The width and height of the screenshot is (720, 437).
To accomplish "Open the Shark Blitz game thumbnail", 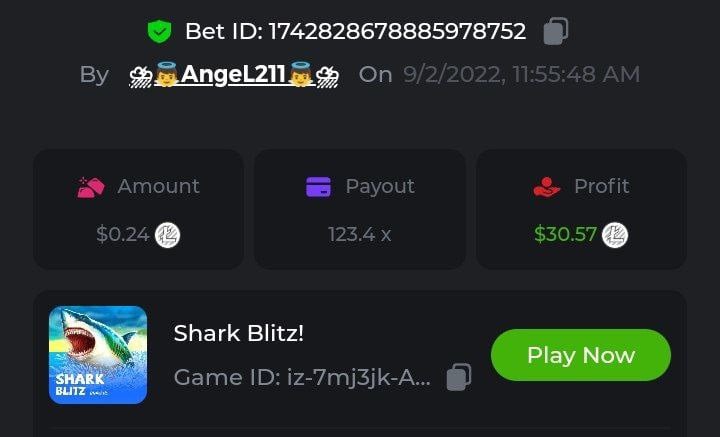I will pyautogui.click(x=98, y=355).
